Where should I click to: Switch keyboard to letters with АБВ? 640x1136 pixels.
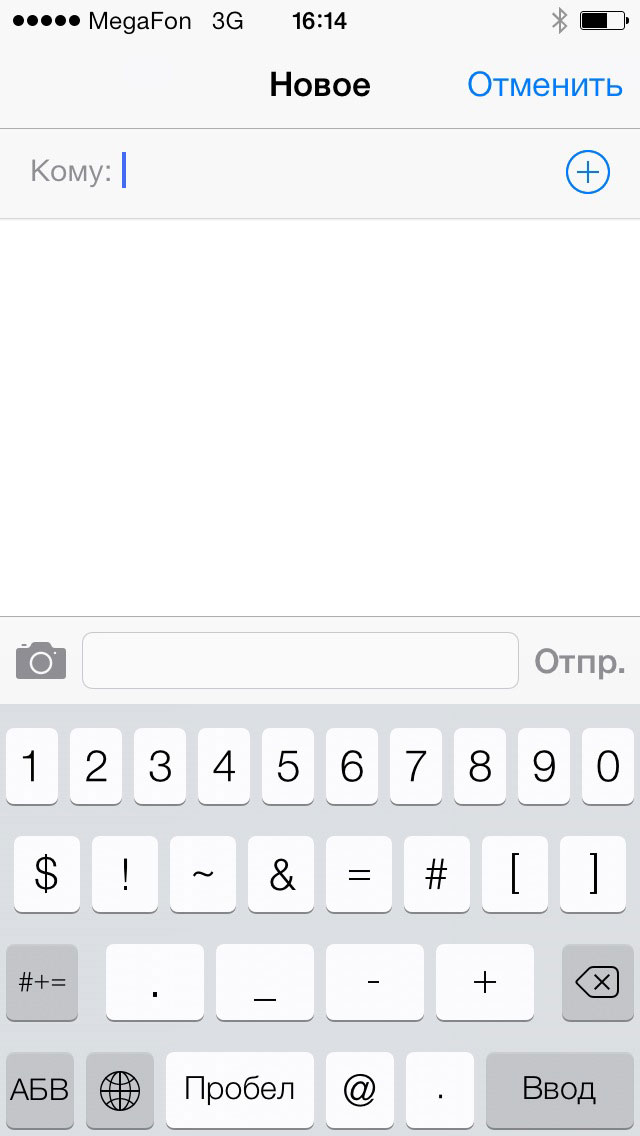click(x=40, y=1090)
